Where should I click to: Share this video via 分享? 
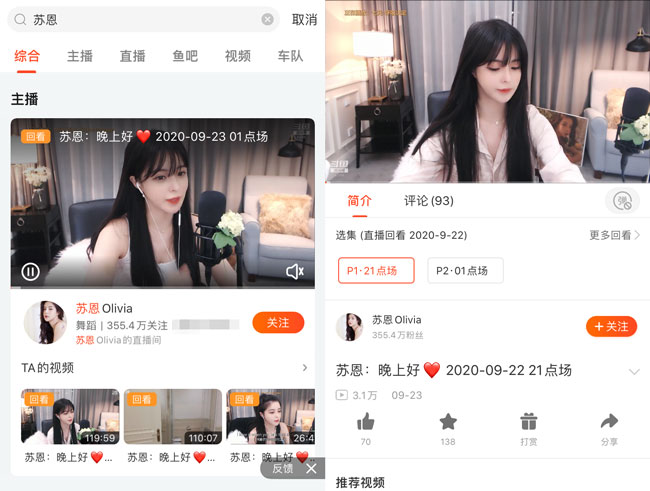tap(609, 427)
